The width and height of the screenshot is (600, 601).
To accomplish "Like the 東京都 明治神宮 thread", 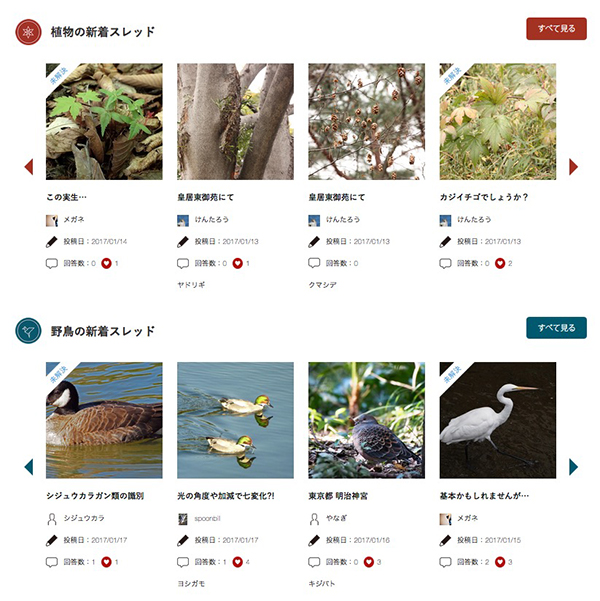I will [x=369, y=562].
